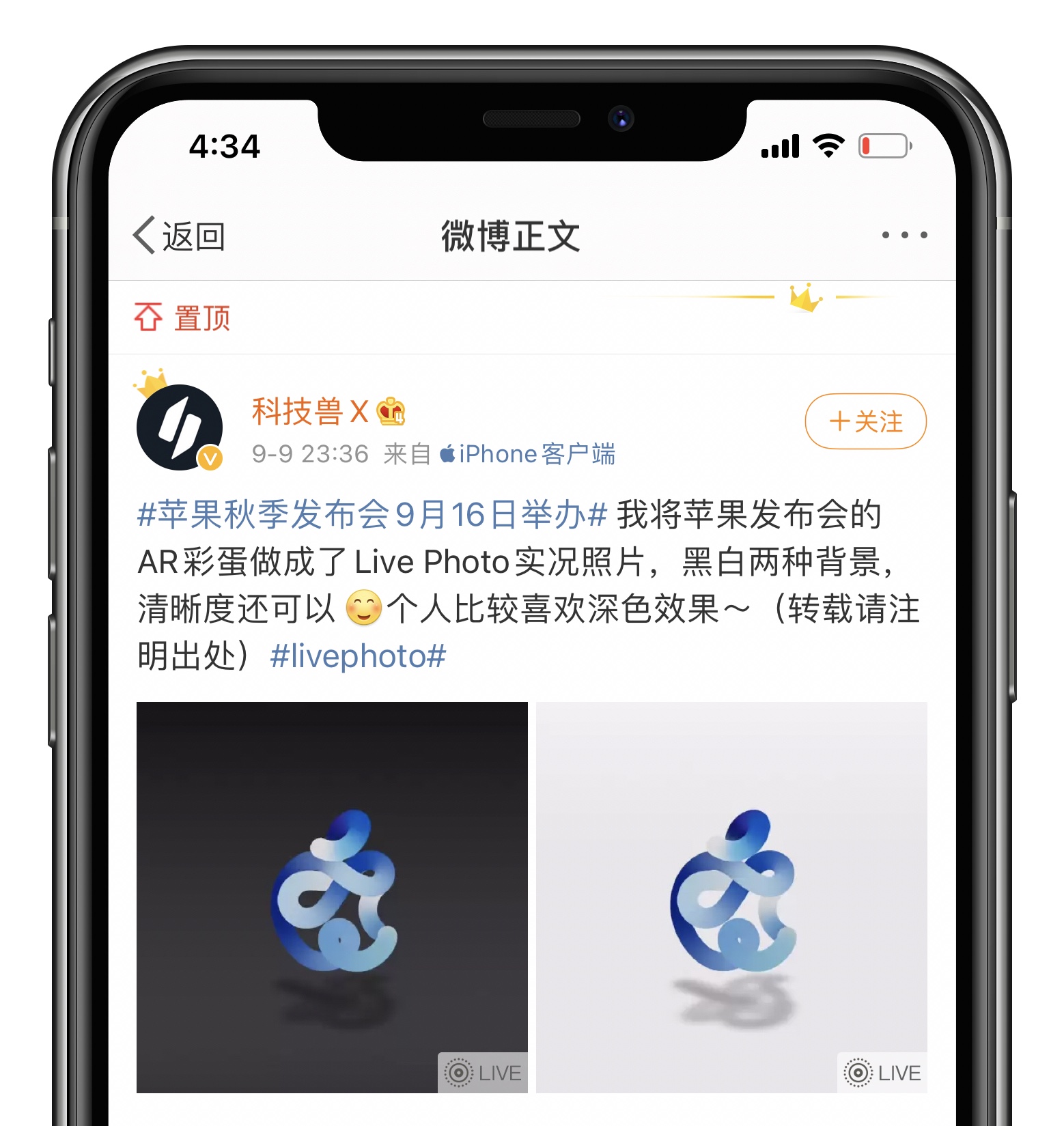Open the iPhone客户端 source link
Image resolution: width=1064 pixels, height=1126 pixels.
(529, 454)
